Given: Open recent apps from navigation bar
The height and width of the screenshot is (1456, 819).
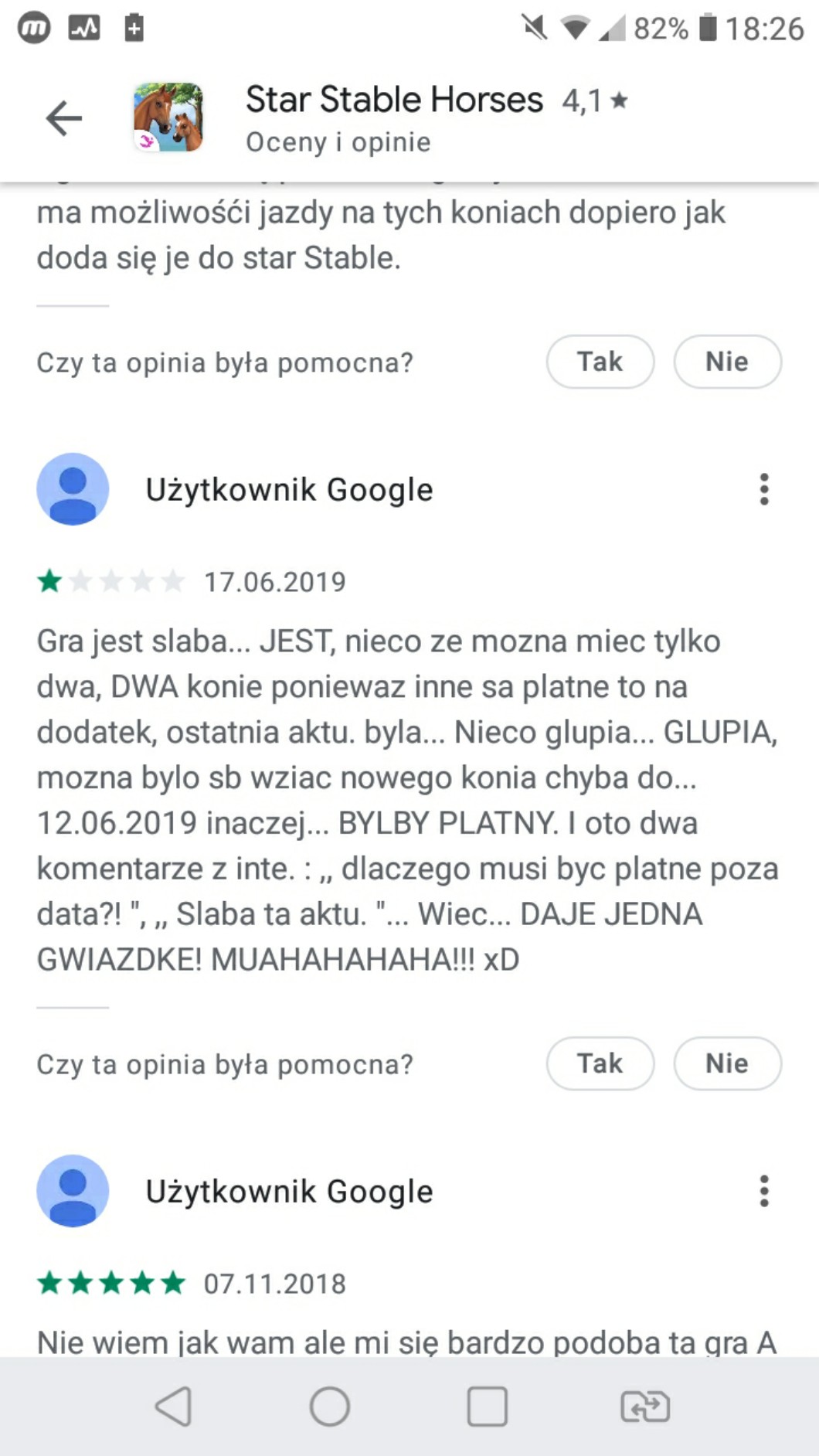Looking at the screenshot, I should [x=488, y=1406].
